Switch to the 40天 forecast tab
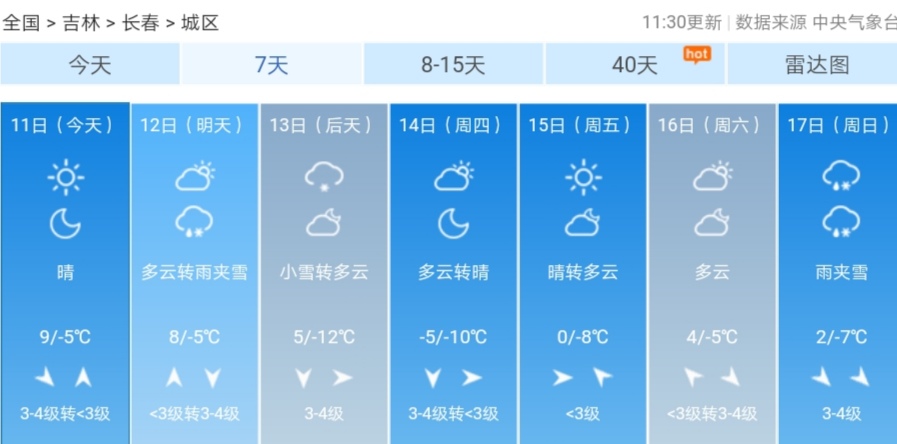The image size is (897, 444). tap(635, 66)
